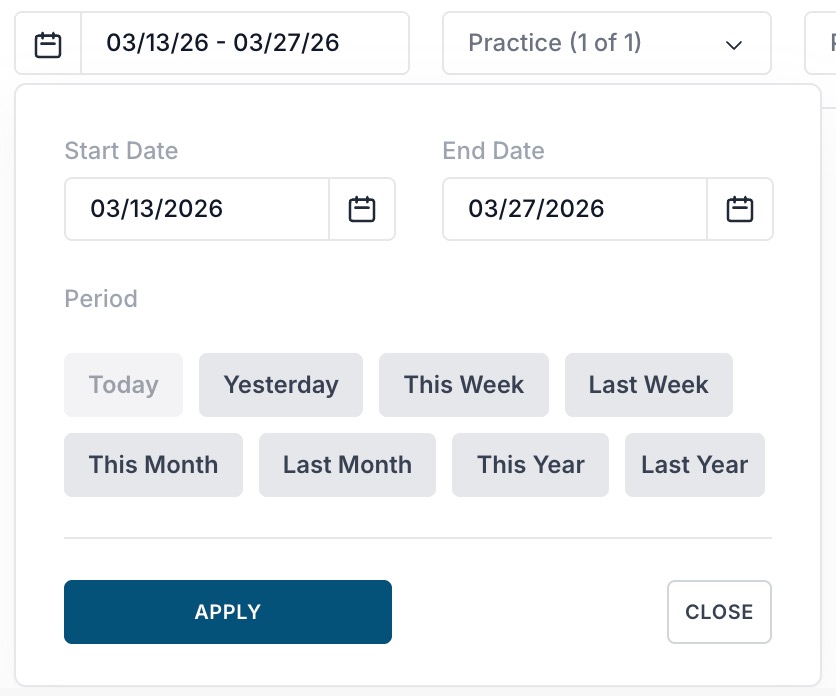Image resolution: width=836 pixels, height=696 pixels.
Task: Open the Start Date calendar picker
Action: 362,209
